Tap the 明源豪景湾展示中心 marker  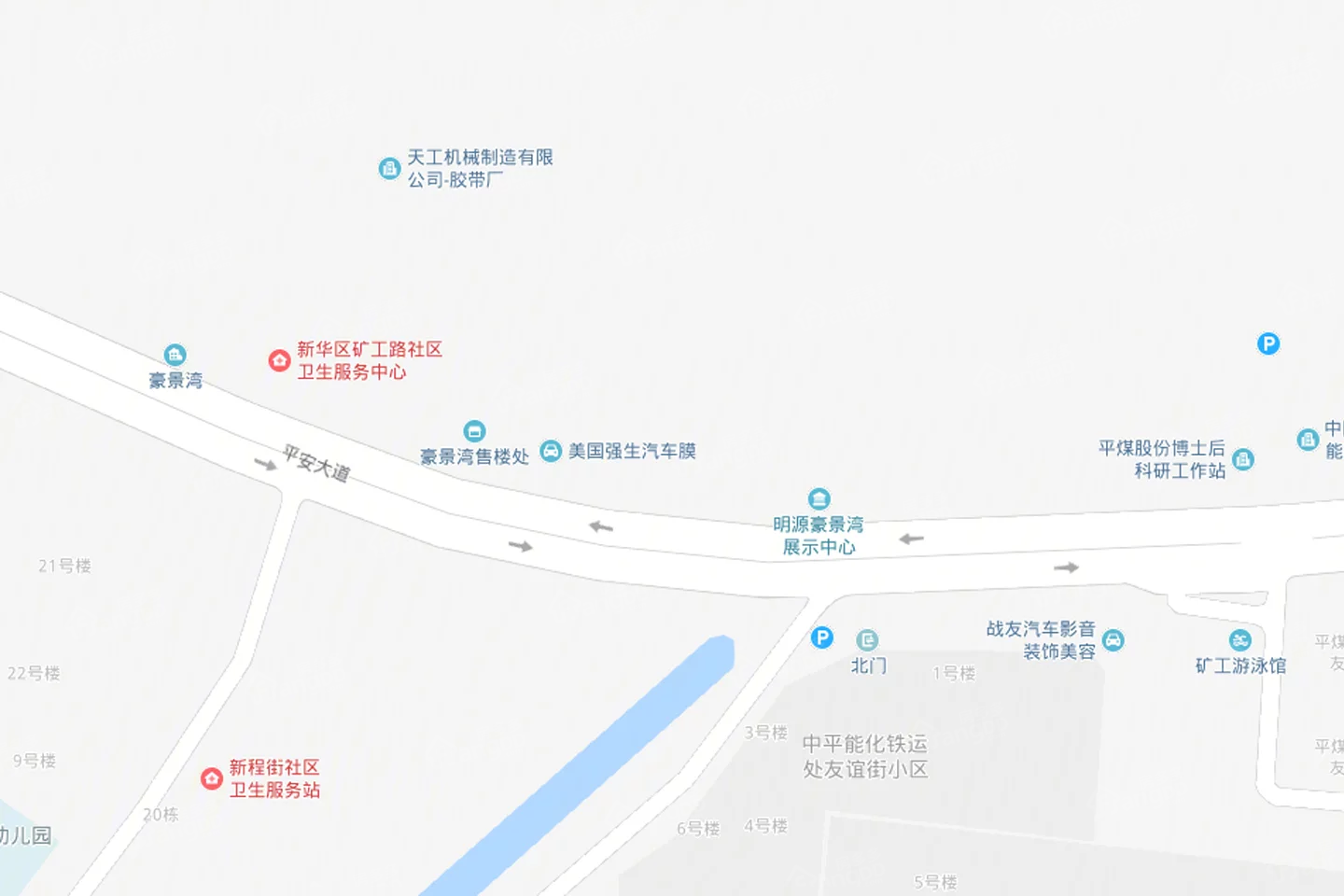pyautogui.click(x=819, y=498)
